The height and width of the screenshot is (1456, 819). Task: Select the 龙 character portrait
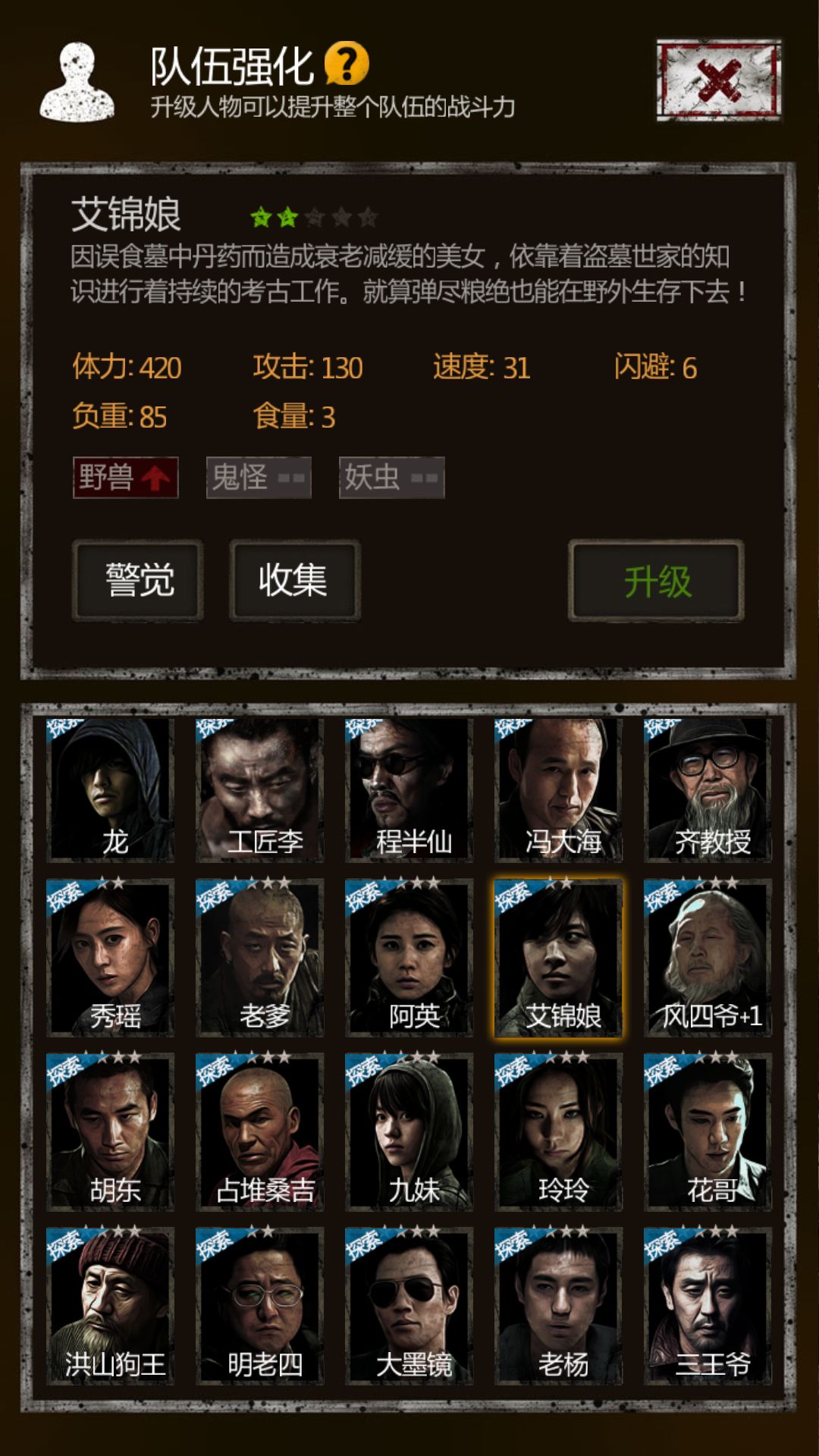111,785
